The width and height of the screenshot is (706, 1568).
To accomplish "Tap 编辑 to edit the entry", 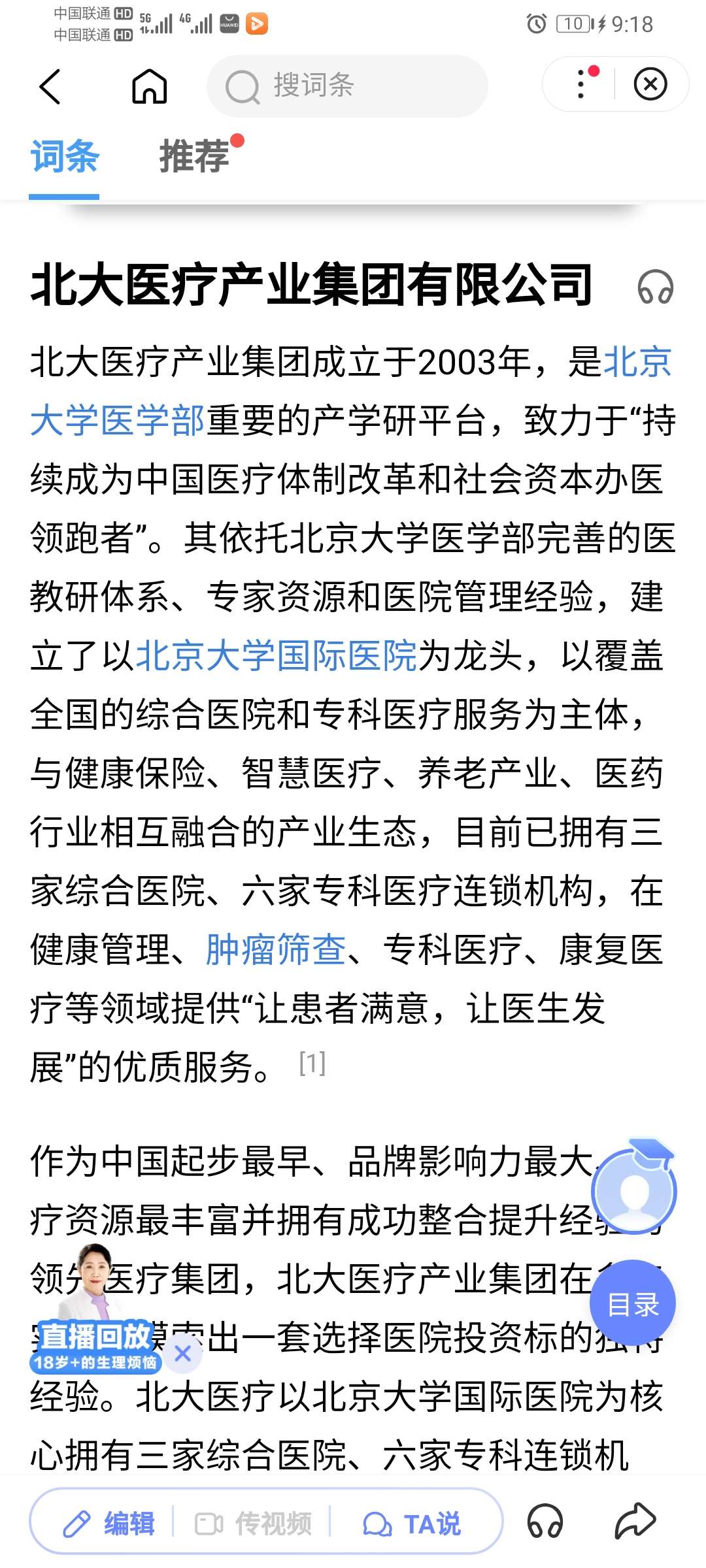I will 108,1524.
